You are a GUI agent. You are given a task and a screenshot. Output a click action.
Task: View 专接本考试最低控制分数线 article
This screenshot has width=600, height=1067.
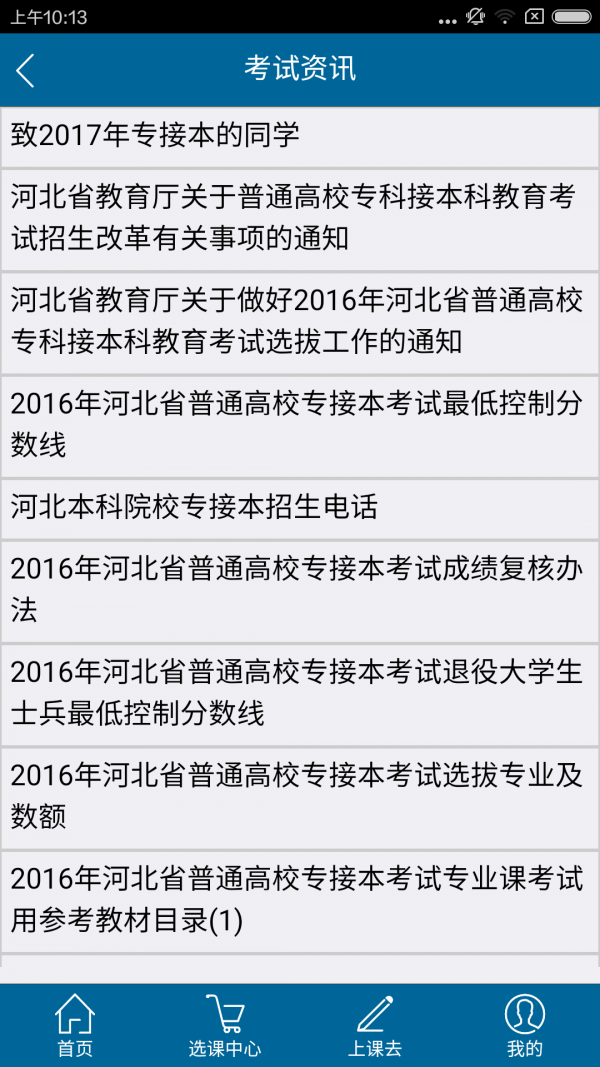(300, 426)
